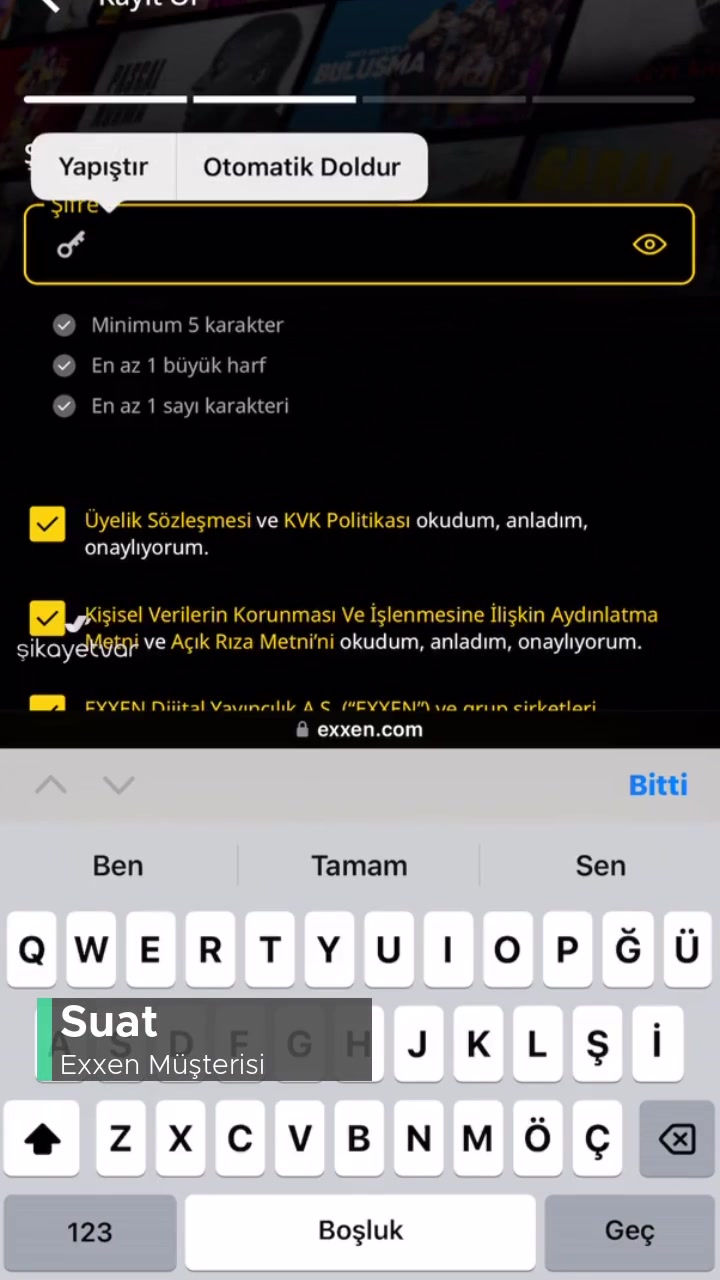Click the key icon in the password field
This screenshot has width=720, height=1280.
(70, 244)
